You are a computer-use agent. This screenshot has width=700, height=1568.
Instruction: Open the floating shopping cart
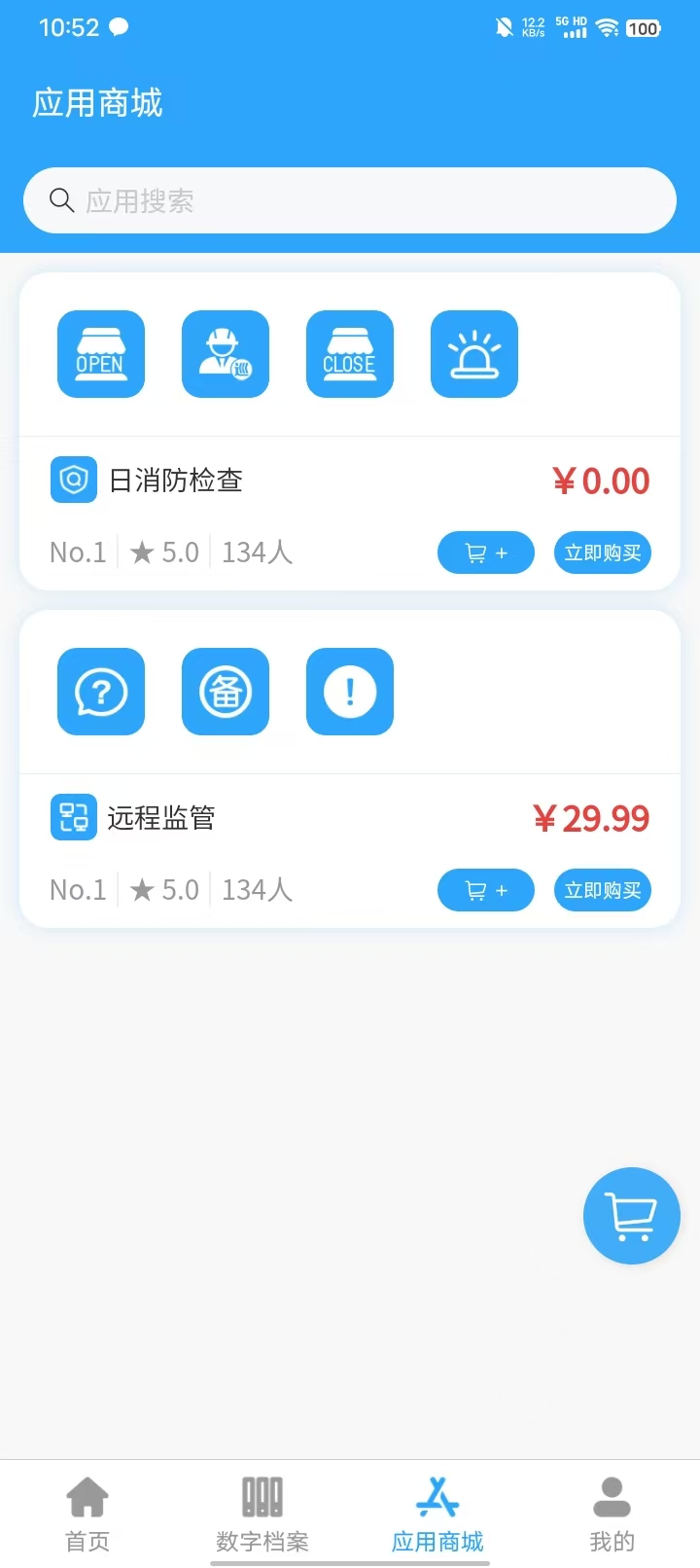point(631,1215)
